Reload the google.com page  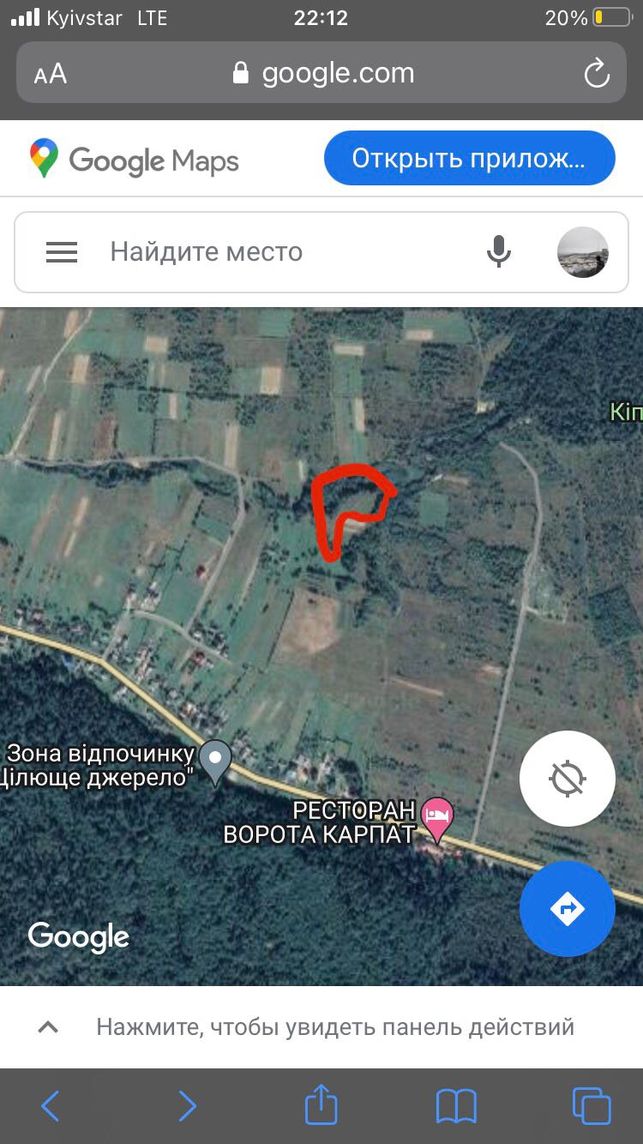[596, 73]
